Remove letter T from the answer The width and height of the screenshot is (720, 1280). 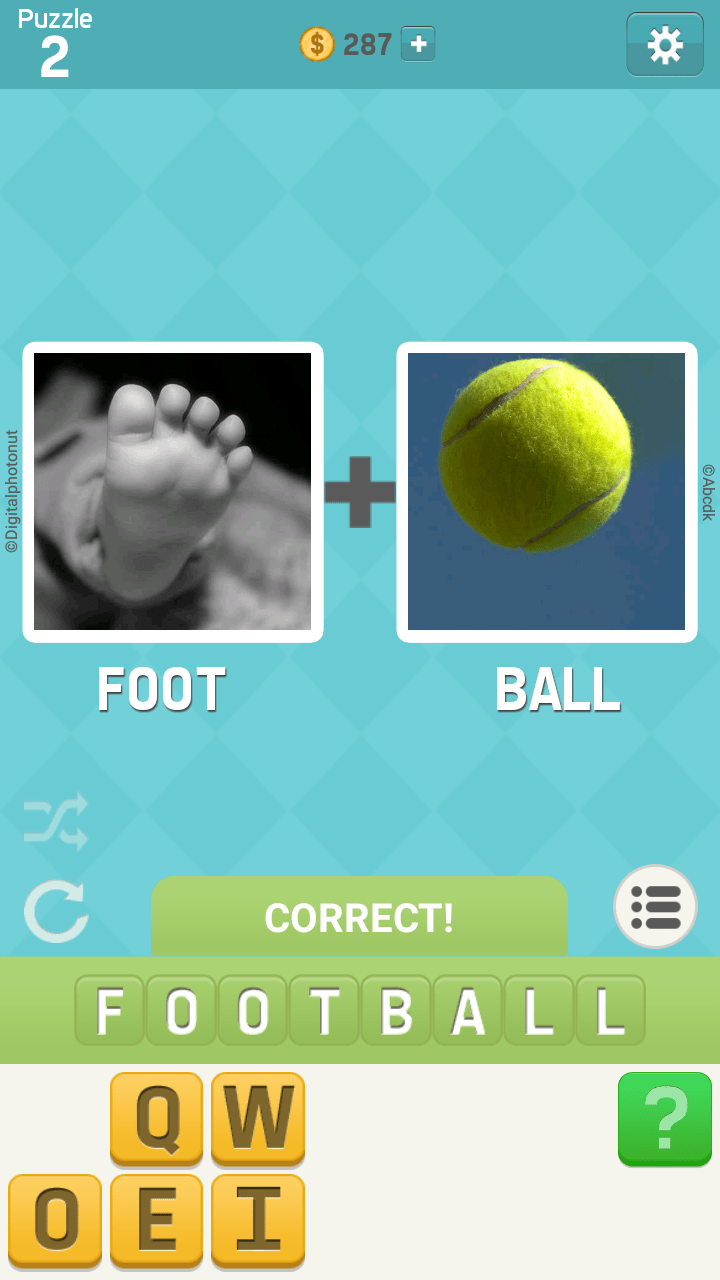pos(324,1011)
